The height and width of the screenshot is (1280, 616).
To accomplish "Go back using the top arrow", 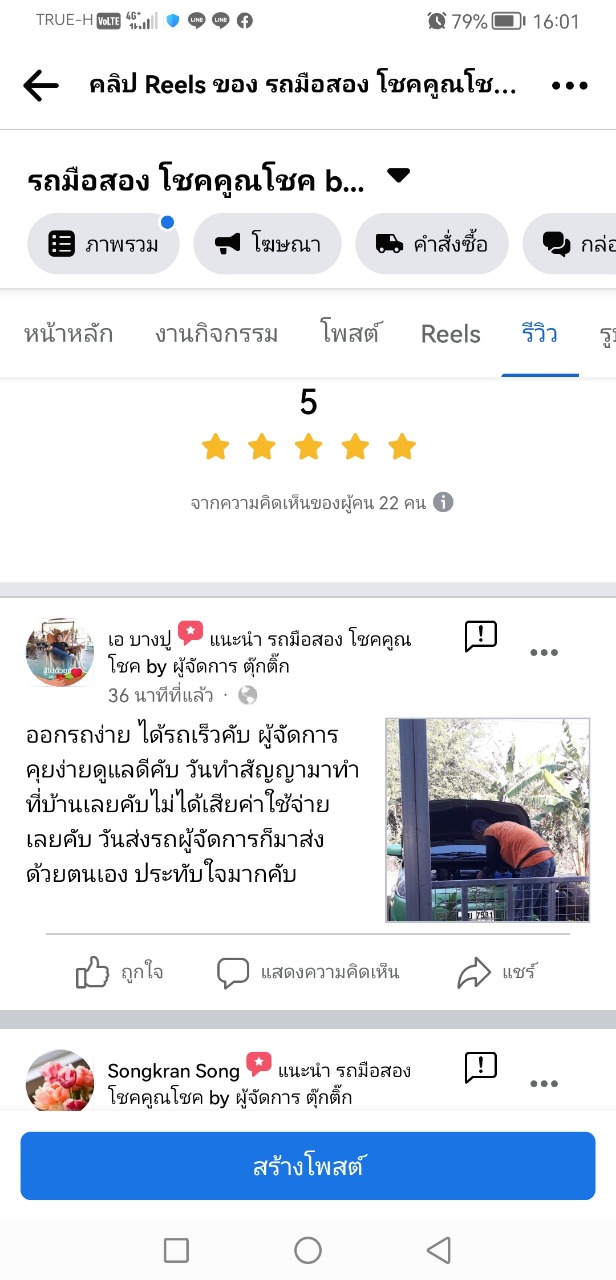I will click(x=41, y=86).
